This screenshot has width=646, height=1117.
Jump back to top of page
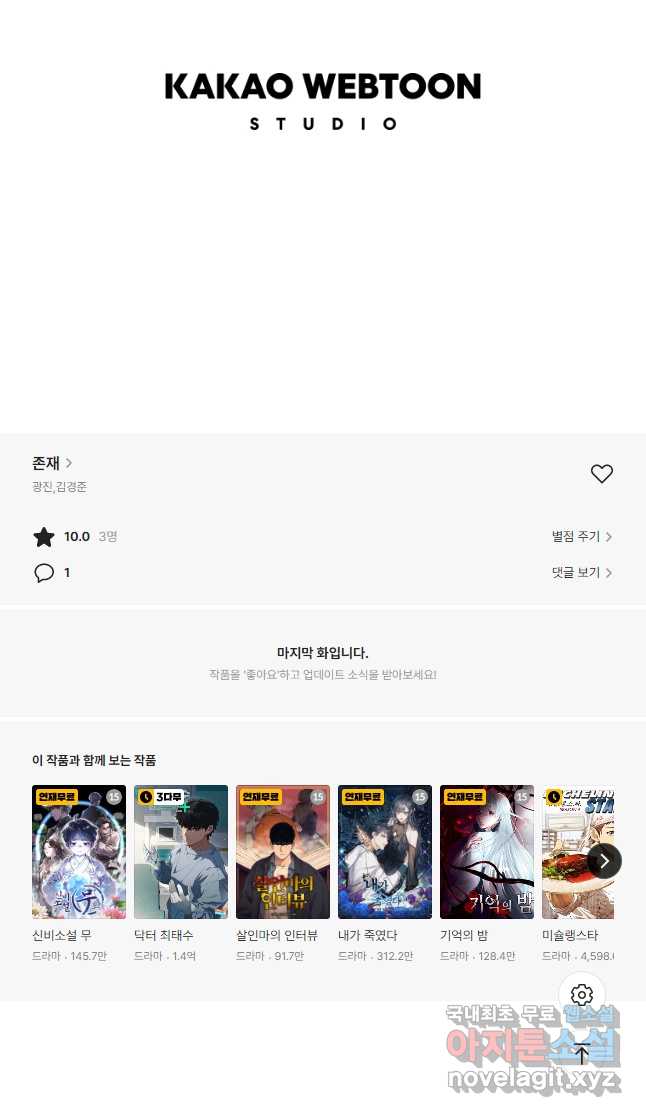tap(582, 1053)
